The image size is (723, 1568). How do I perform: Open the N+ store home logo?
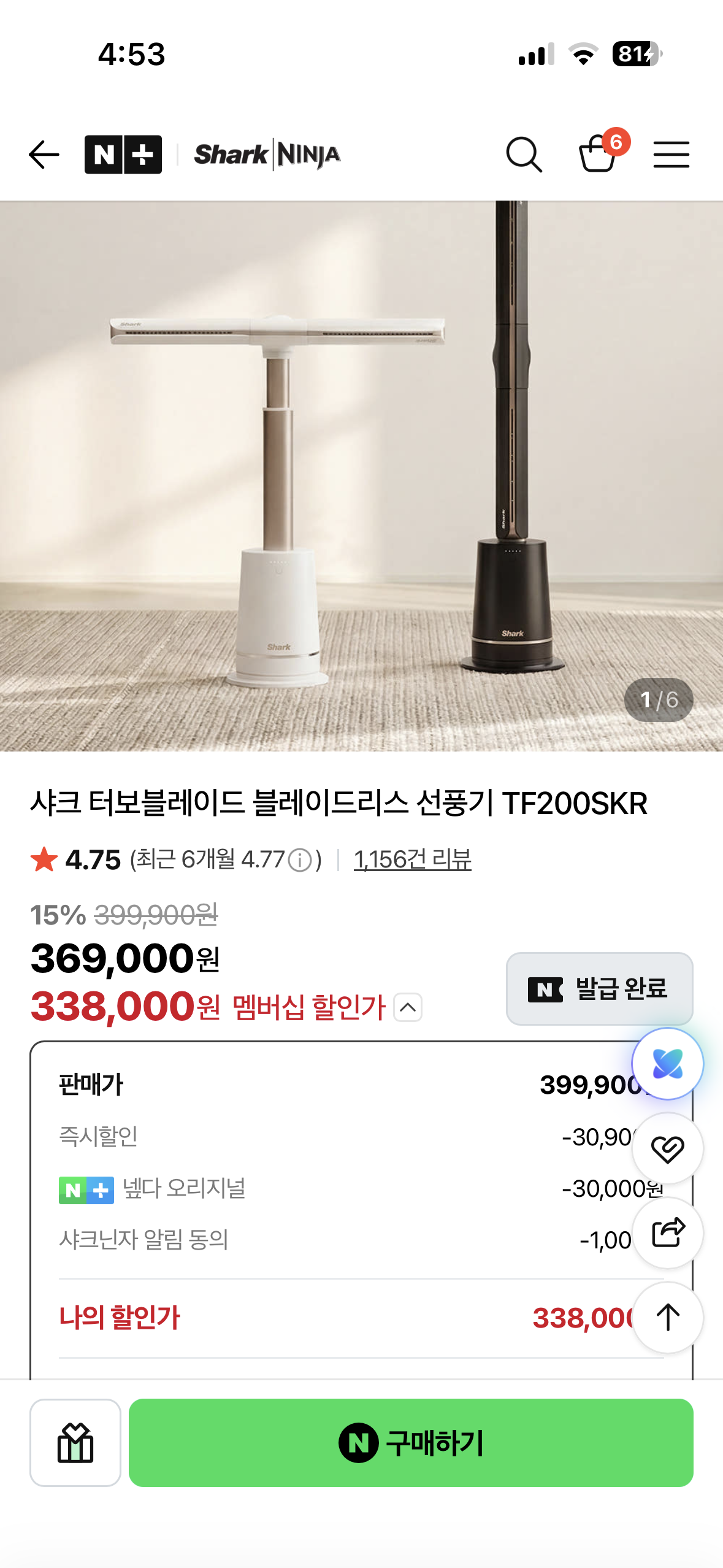coord(123,155)
